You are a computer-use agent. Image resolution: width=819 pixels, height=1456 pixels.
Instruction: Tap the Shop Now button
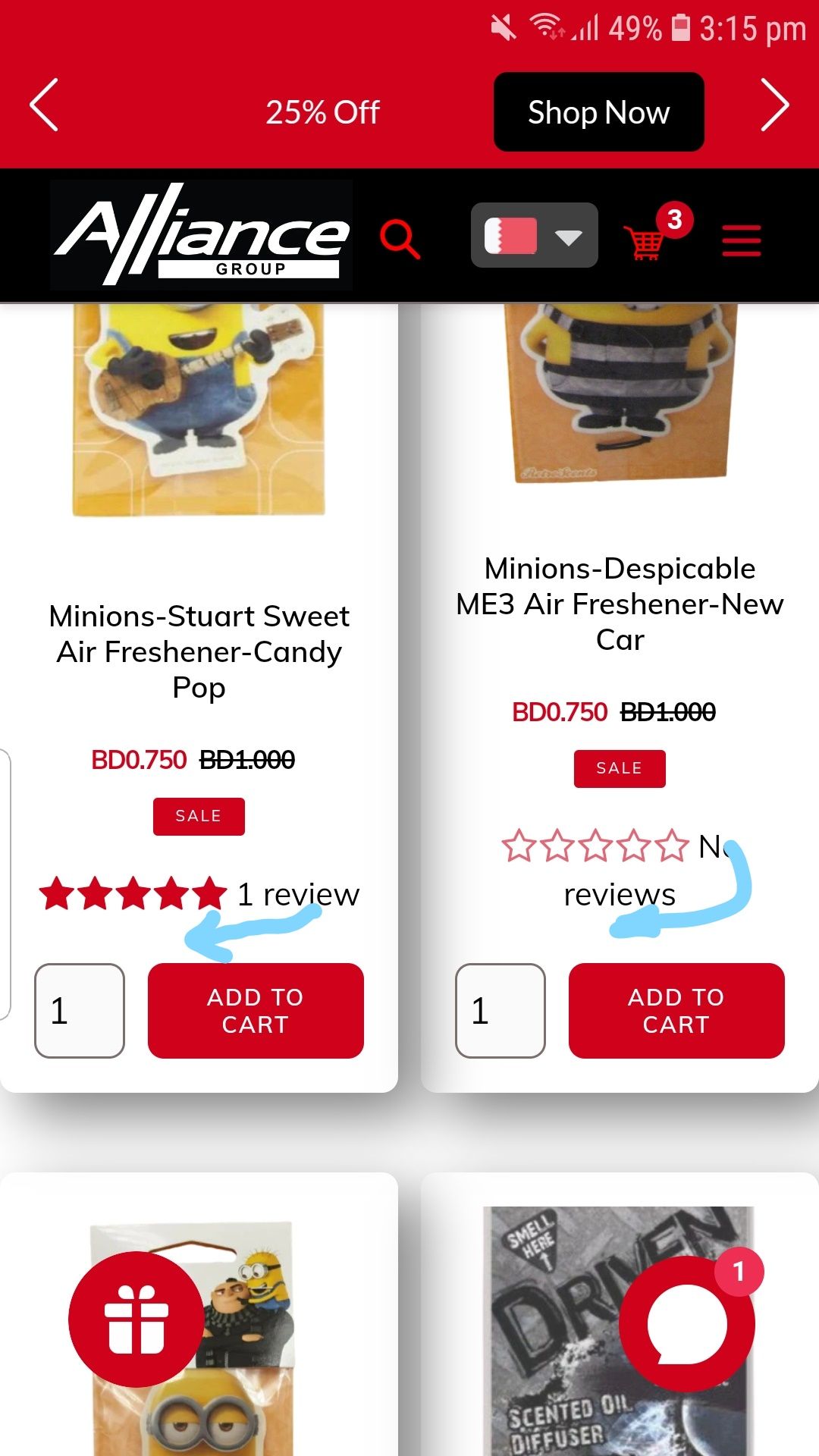[x=598, y=112]
